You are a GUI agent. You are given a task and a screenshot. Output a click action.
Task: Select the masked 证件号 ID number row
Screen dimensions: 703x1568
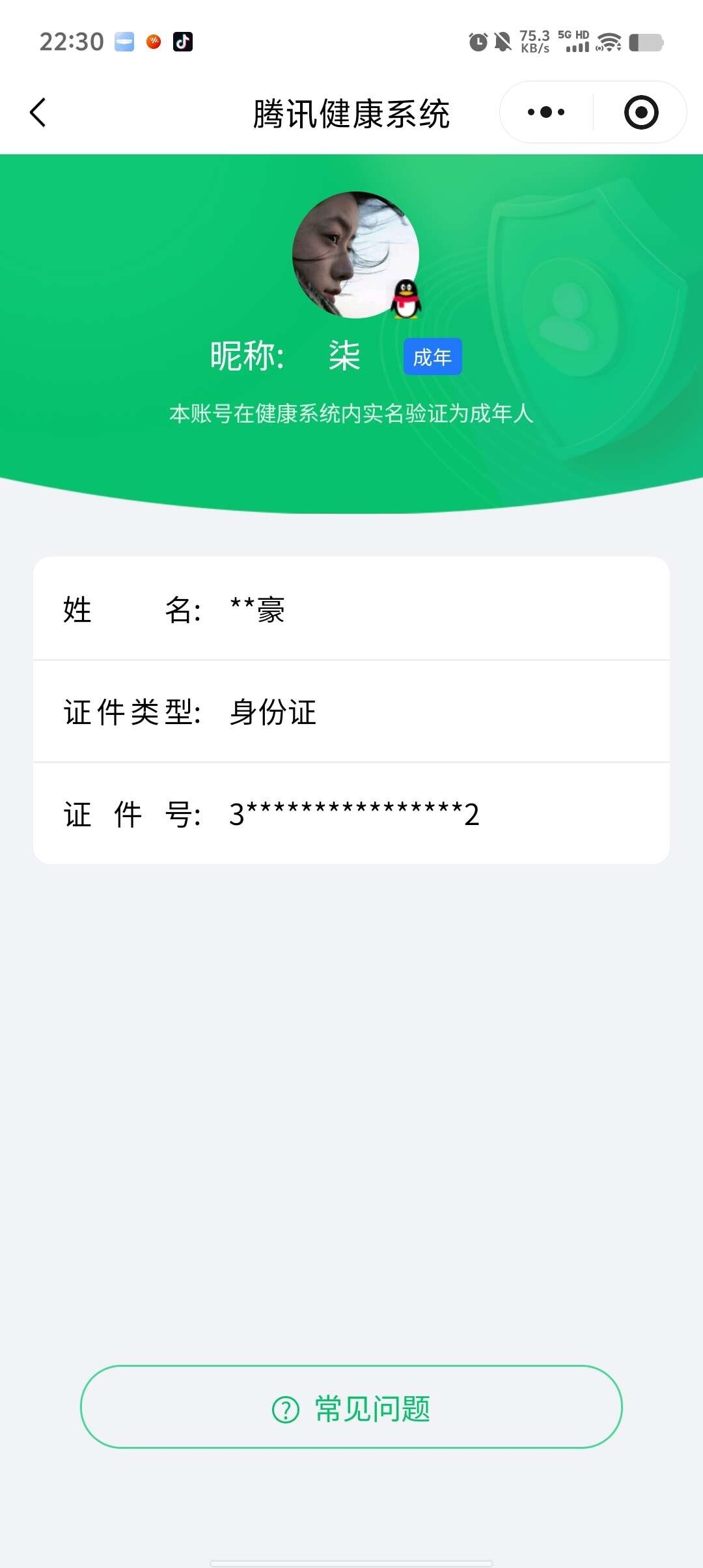click(351, 813)
